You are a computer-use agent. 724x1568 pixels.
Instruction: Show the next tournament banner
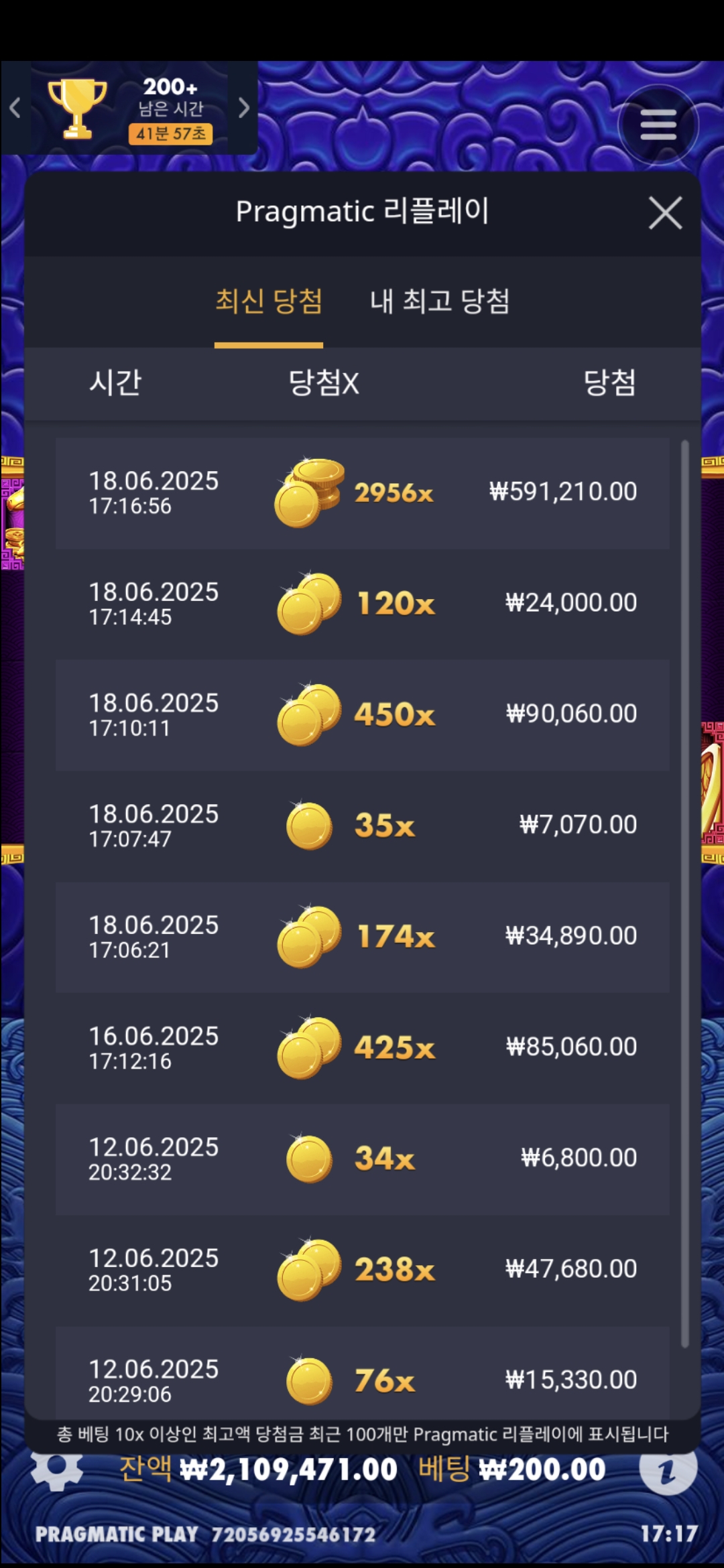click(244, 108)
